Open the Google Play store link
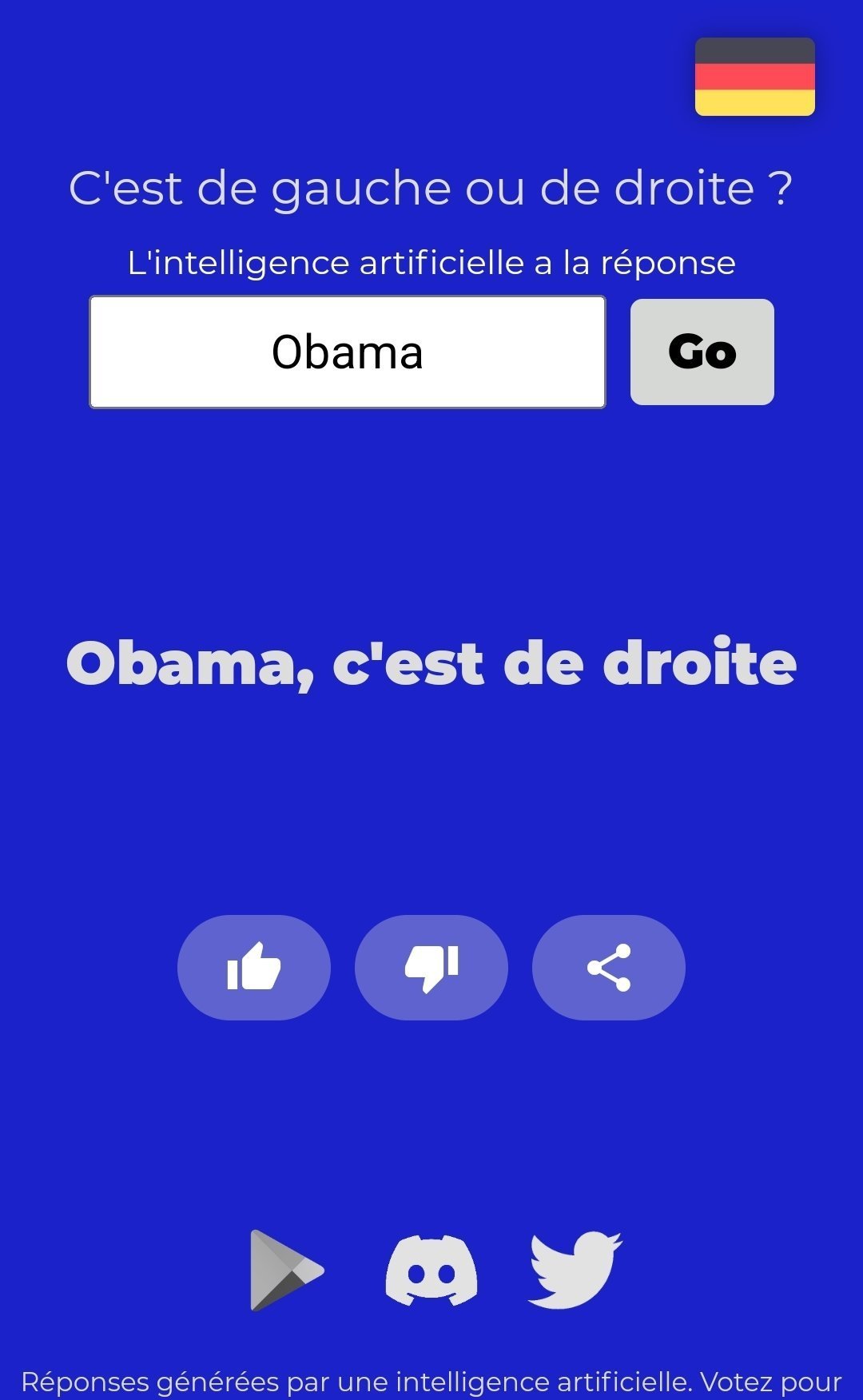 pos(287,1271)
